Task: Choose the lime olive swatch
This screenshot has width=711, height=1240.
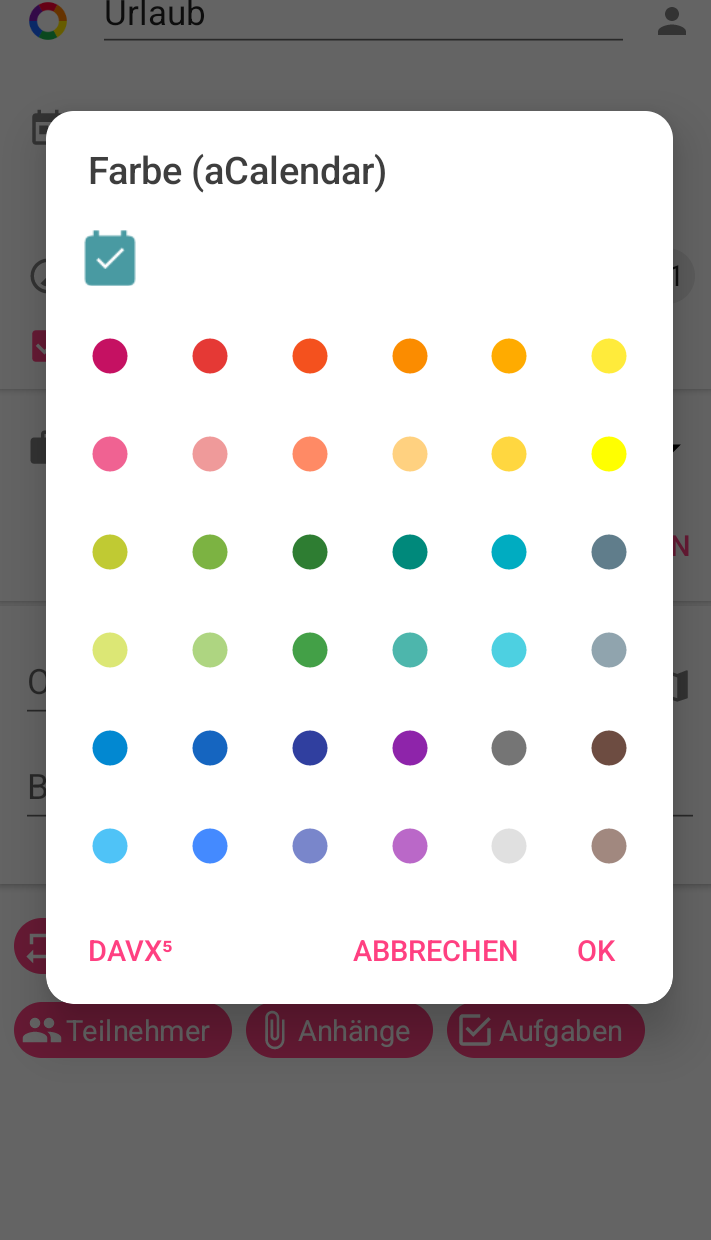Action: (x=110, y=552)
